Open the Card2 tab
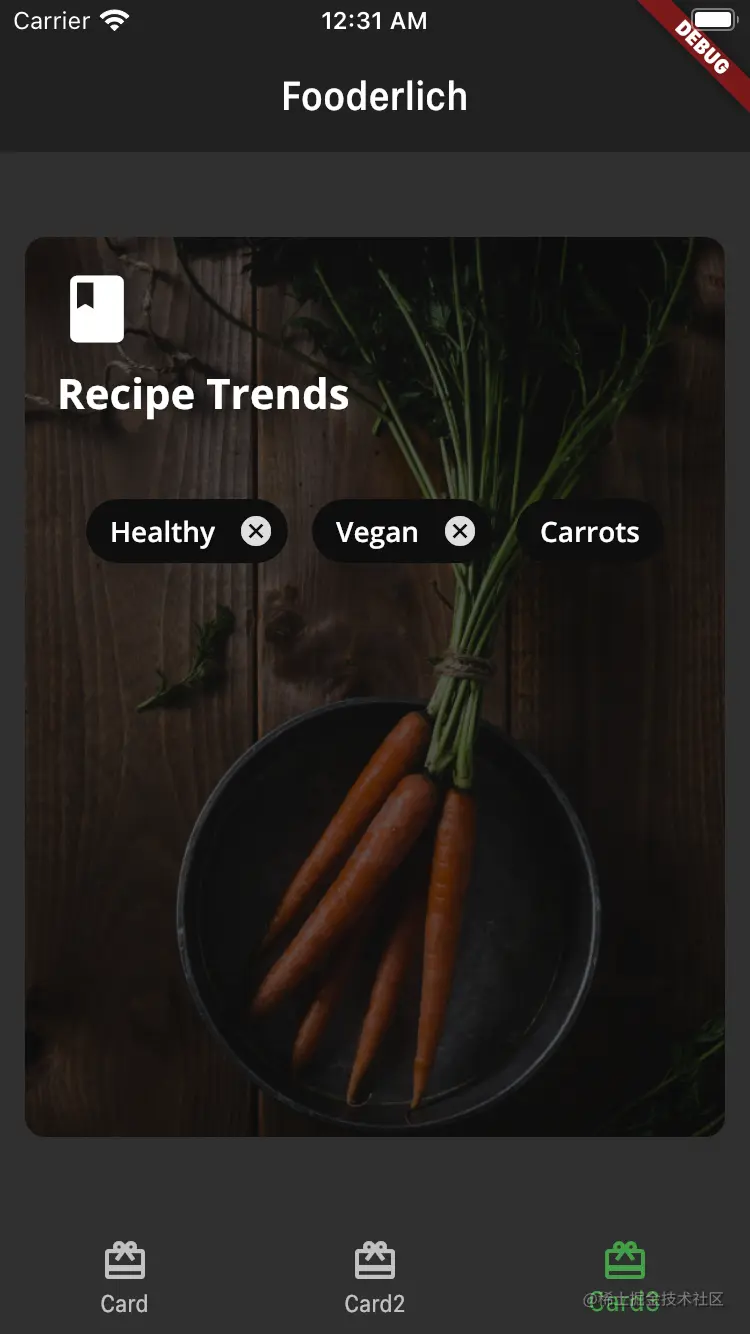The width and height of the screenshot is (750, 1334). pyautogui.click(x=374, y=1277)
